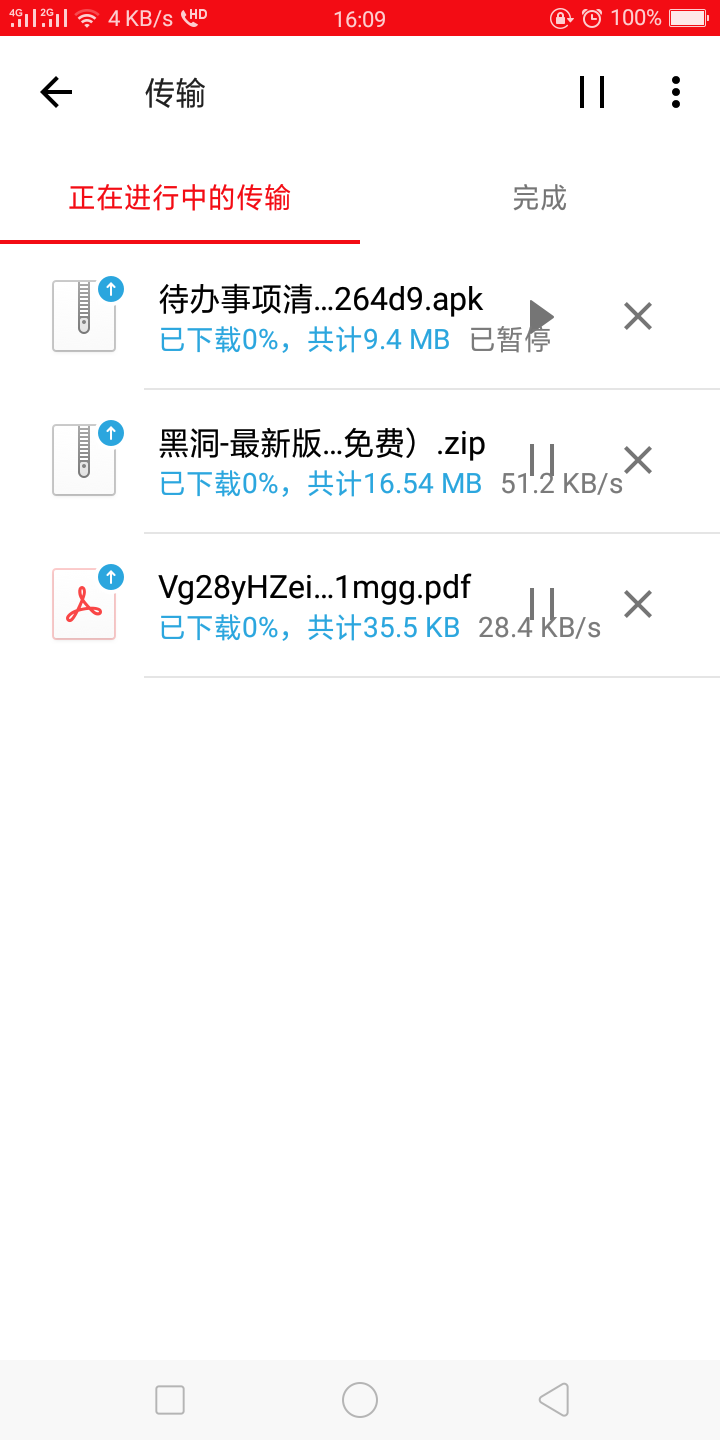Select the 正在进行中的传输 tab
This screenshot has width=720, height=1440.
coord(180,198)
